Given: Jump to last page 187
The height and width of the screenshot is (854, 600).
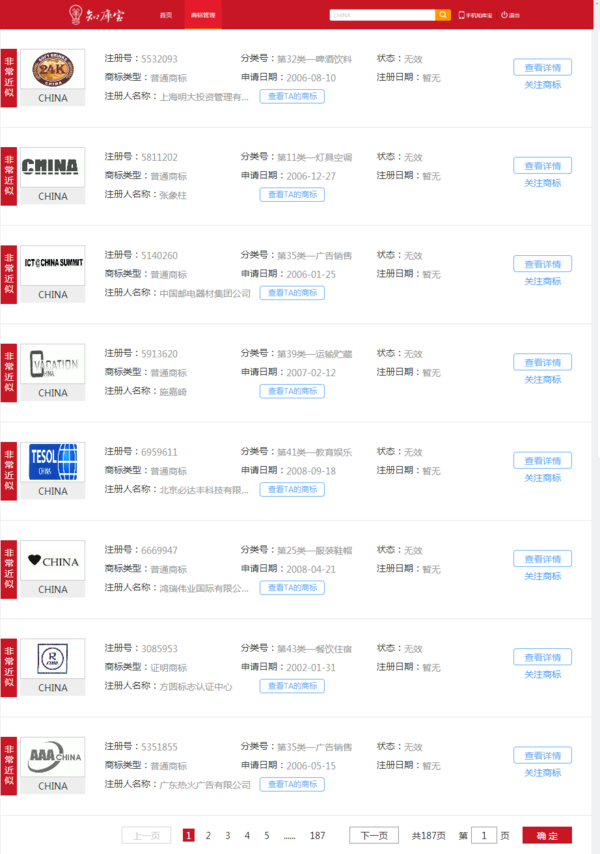Looking at the screenshot, I should coord(317,835).
